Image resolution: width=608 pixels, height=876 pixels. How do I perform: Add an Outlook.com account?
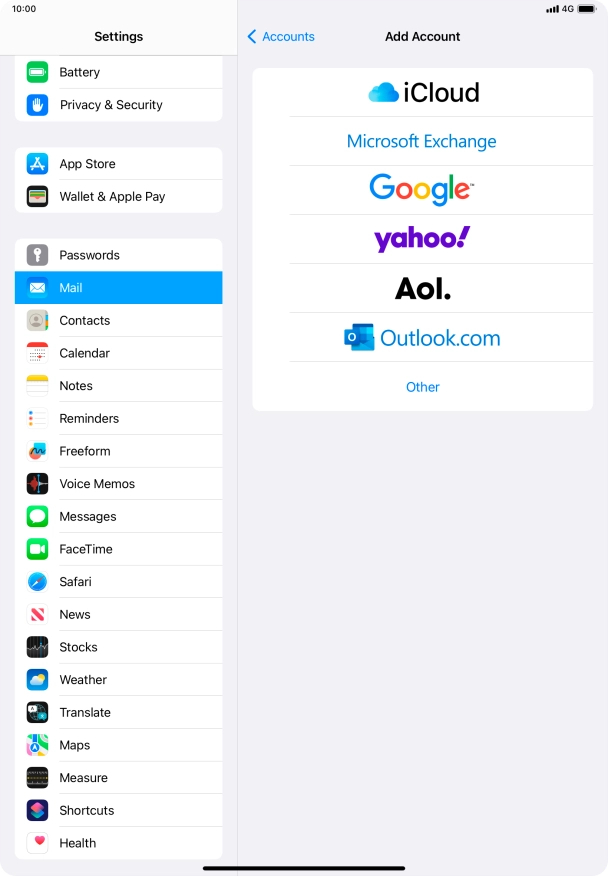(422, 338)
